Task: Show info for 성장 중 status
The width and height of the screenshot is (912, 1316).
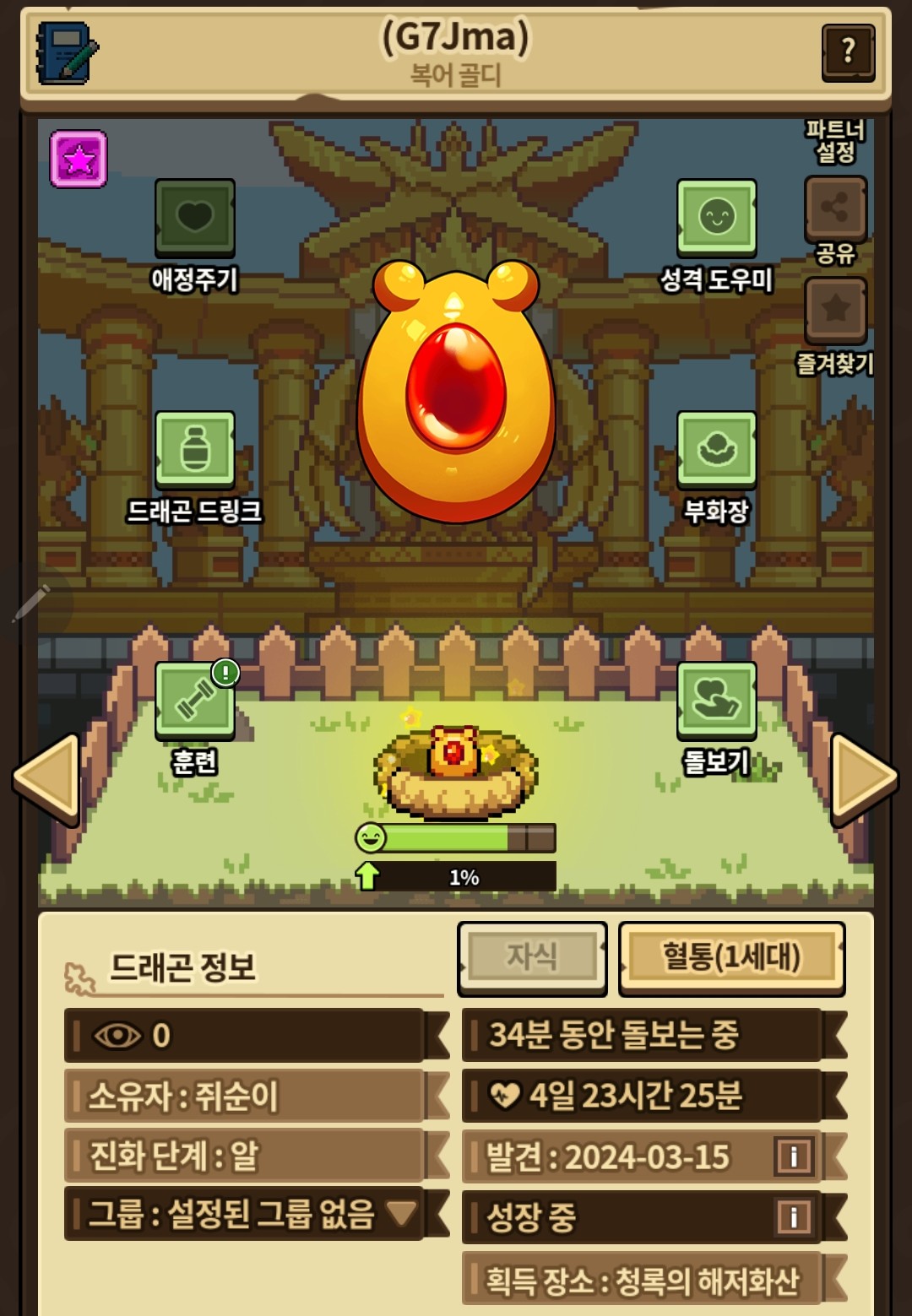Action: pos(793,1217)
